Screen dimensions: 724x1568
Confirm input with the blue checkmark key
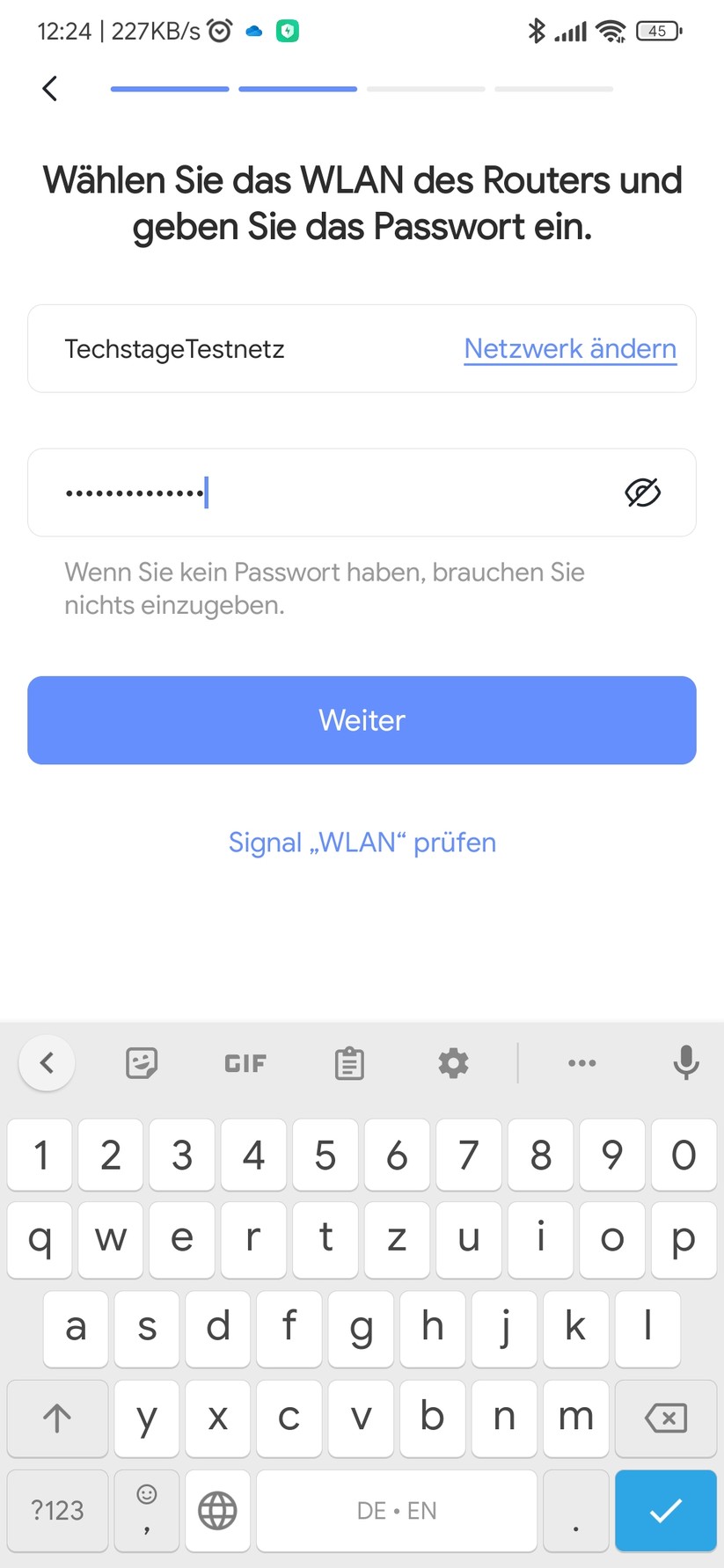click(666, 1511)
